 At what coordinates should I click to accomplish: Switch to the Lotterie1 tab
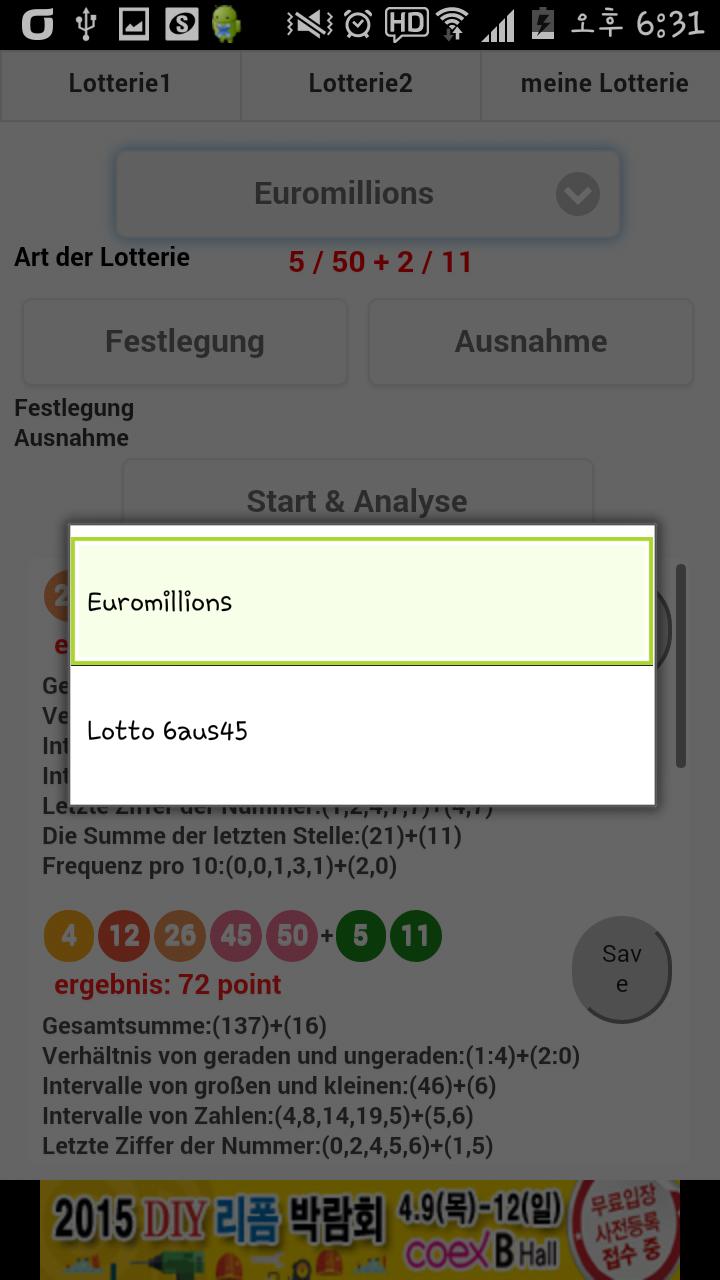click(120, 84)
